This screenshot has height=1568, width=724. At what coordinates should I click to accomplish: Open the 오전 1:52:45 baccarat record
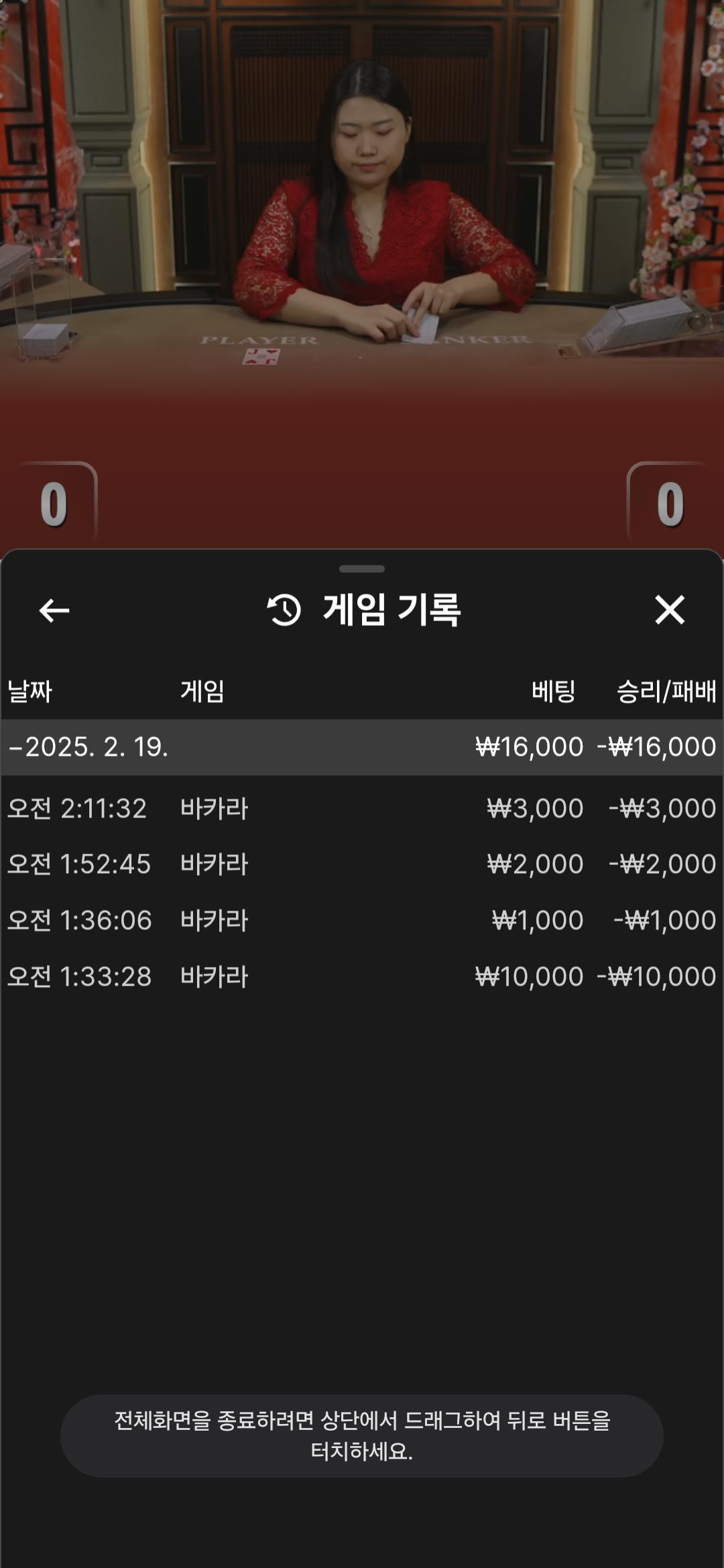pyautogui.click(x=362, y=864)
